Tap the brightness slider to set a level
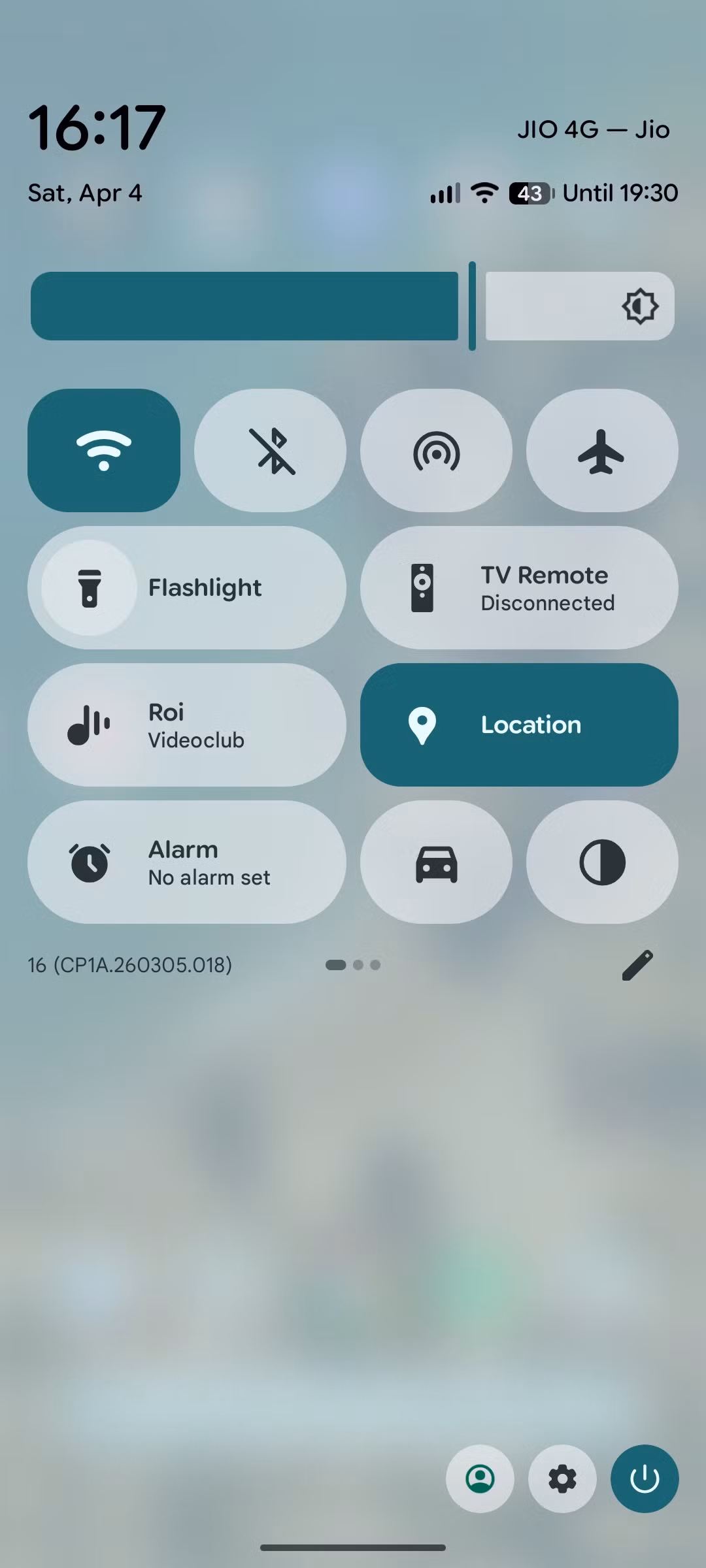The width and height of the screenshot is (706, 1568). 261,306
